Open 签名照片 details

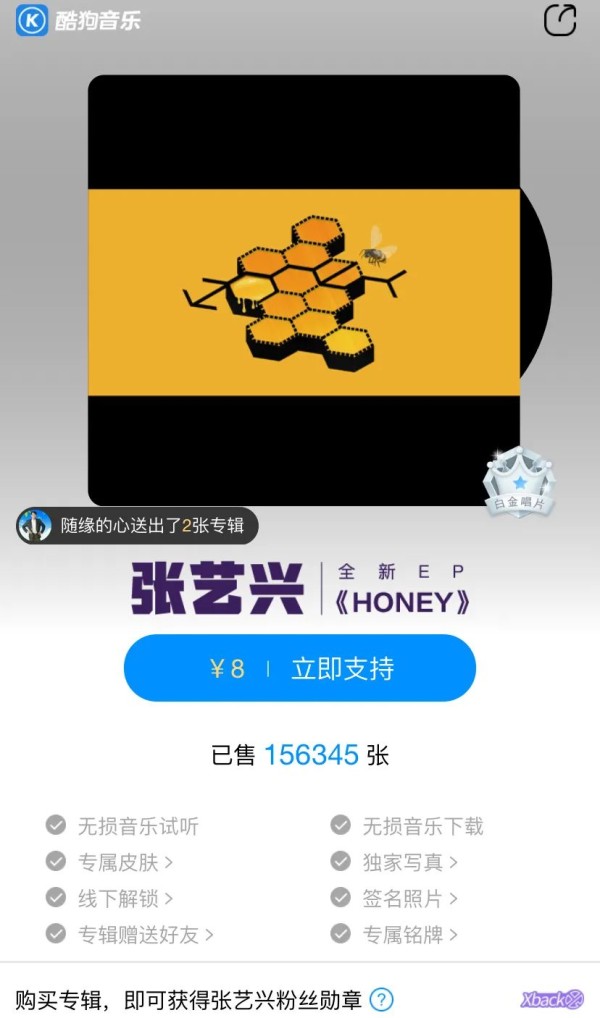(410, 898)
